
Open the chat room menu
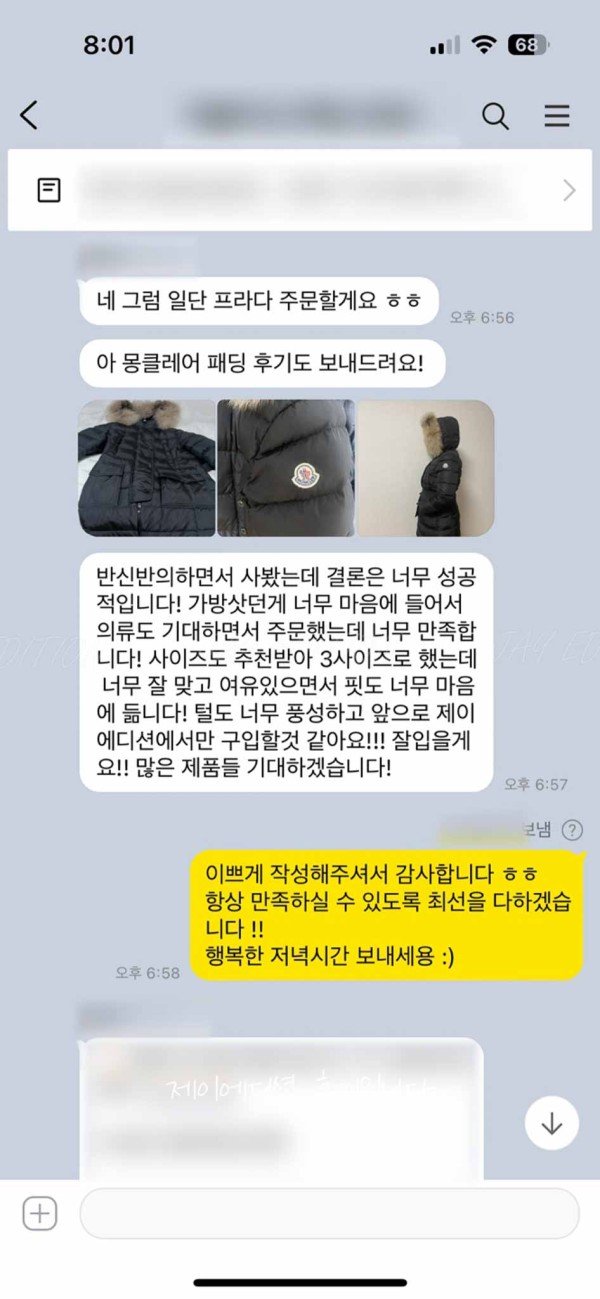pos(557,115)
